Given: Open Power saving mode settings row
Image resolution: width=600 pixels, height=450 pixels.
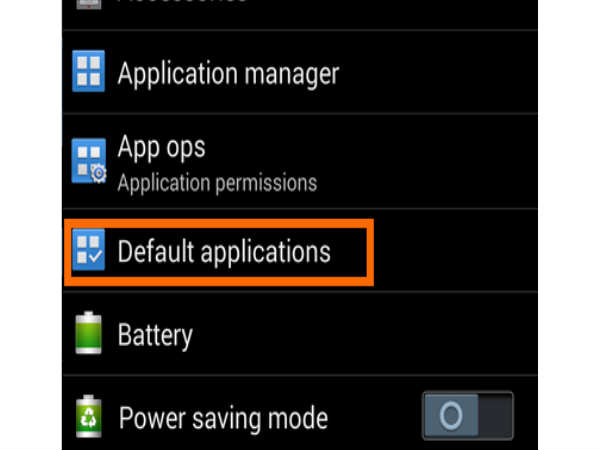Looking at the screenshot, I should (223, 416).
